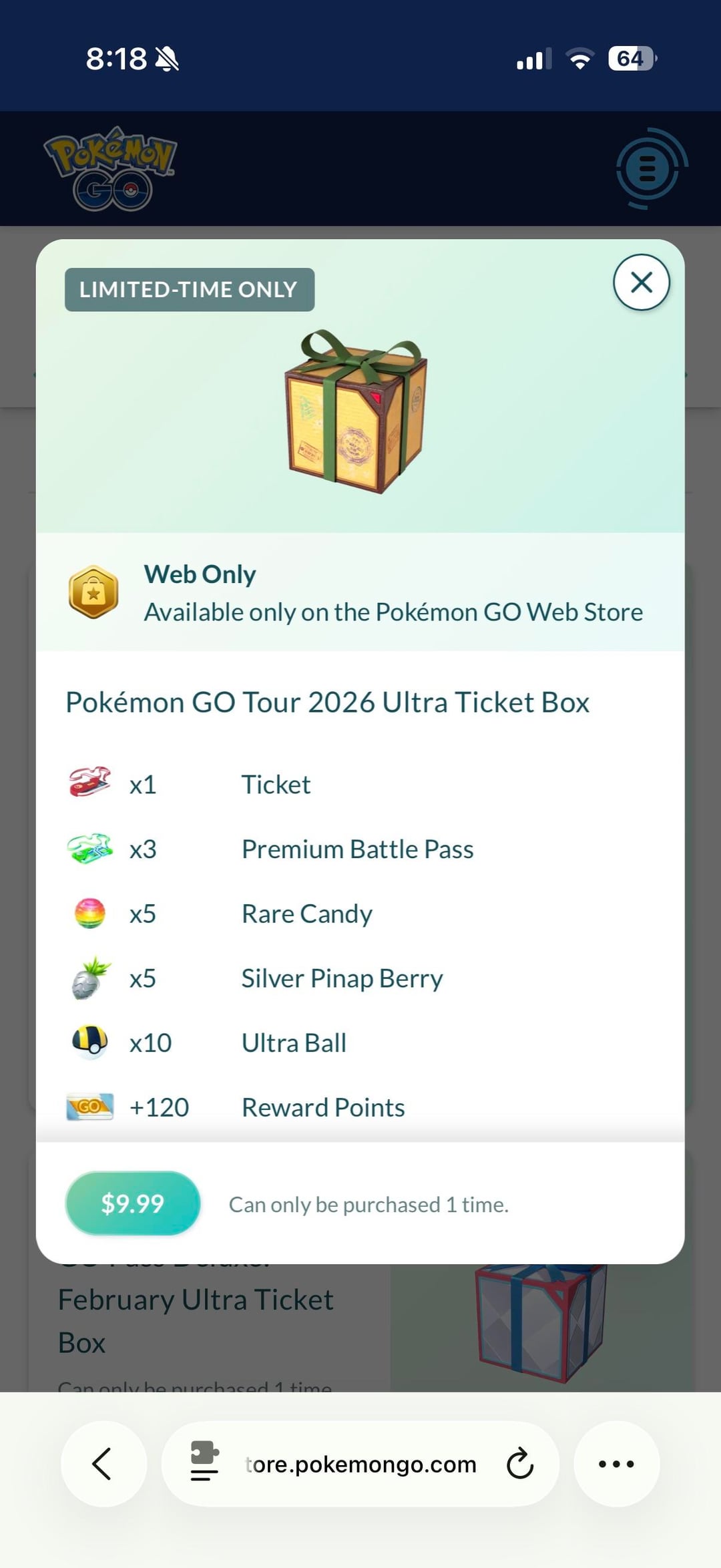This screenshot has height=1568, width=721.
Task: Open the browser's more options menu
Action: click(616, 1464)
